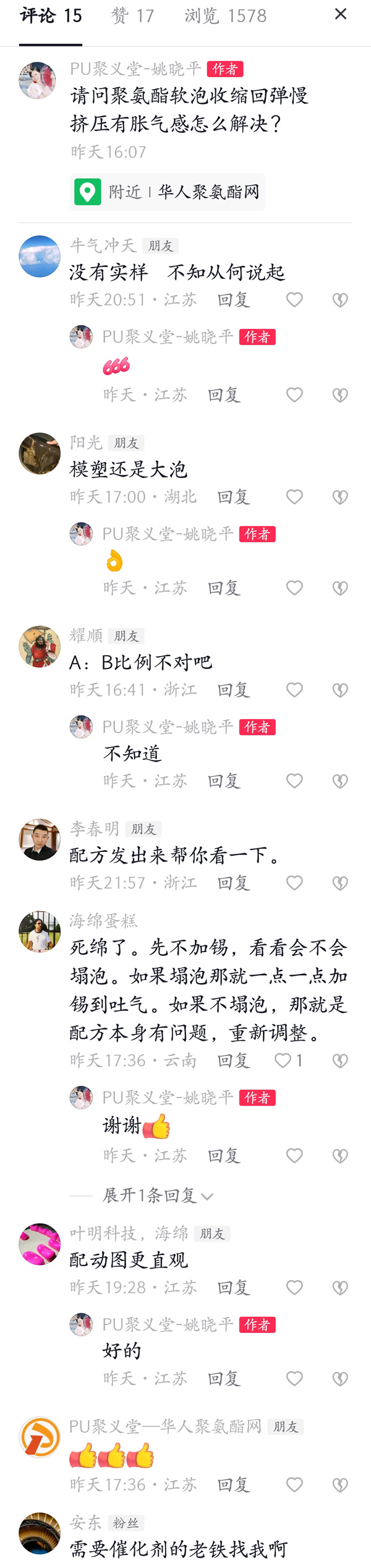Reply to 牛气冲天's comment
This screenshot has width=371, height=1568.
pos(233,300)
